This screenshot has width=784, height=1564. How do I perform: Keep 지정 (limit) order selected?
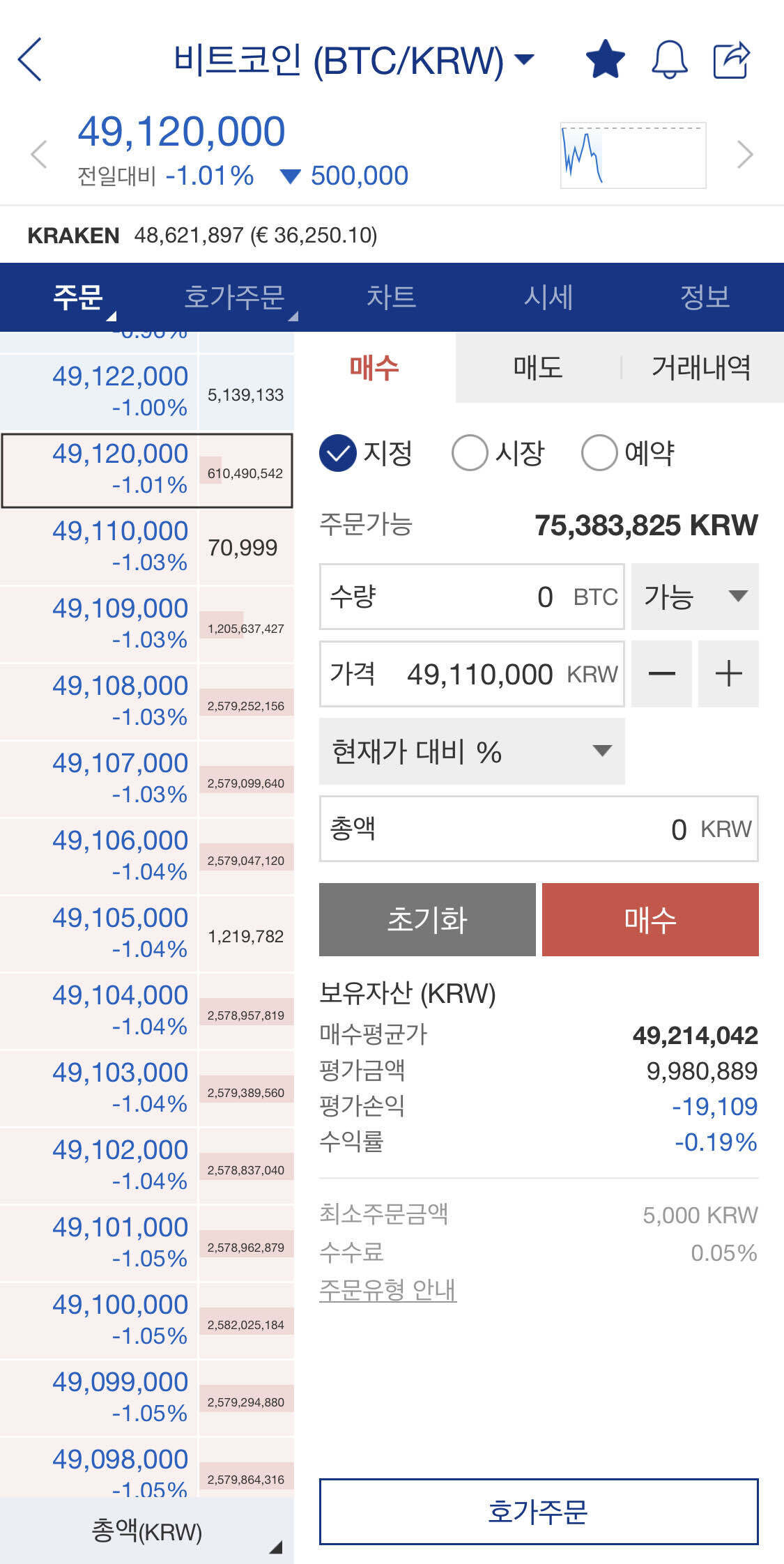(x=337, y=453)
